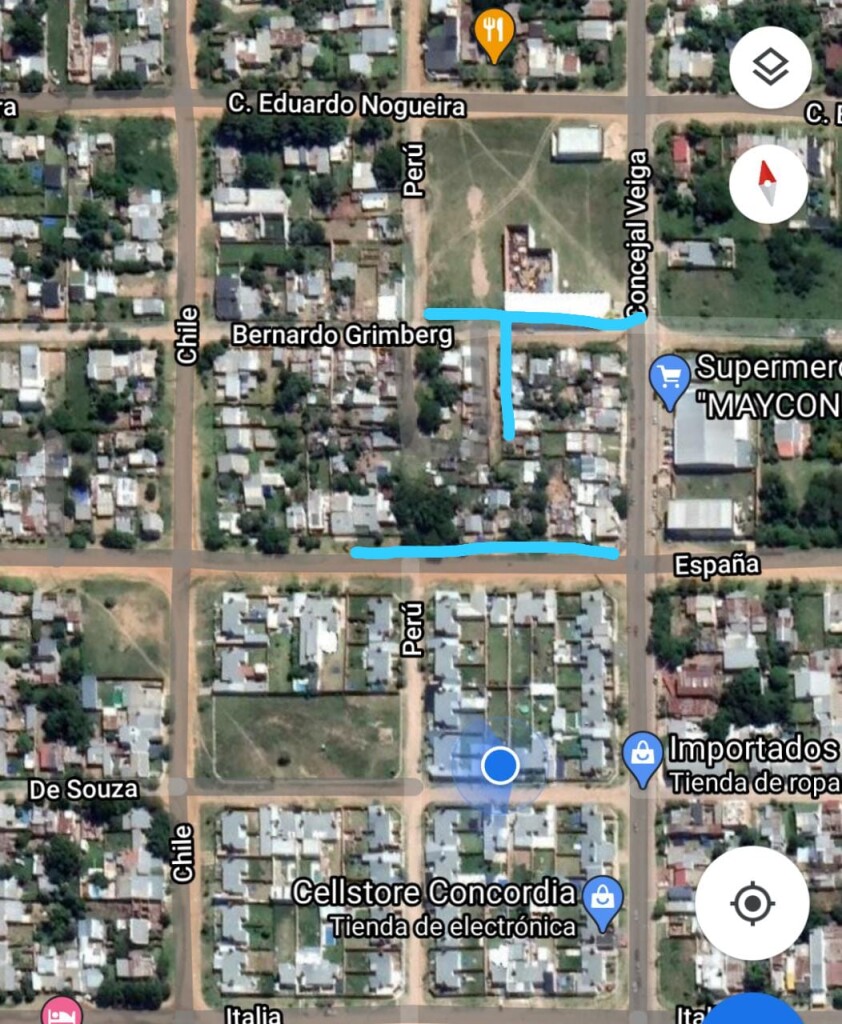Open the map layers selector

pos(770,68)
